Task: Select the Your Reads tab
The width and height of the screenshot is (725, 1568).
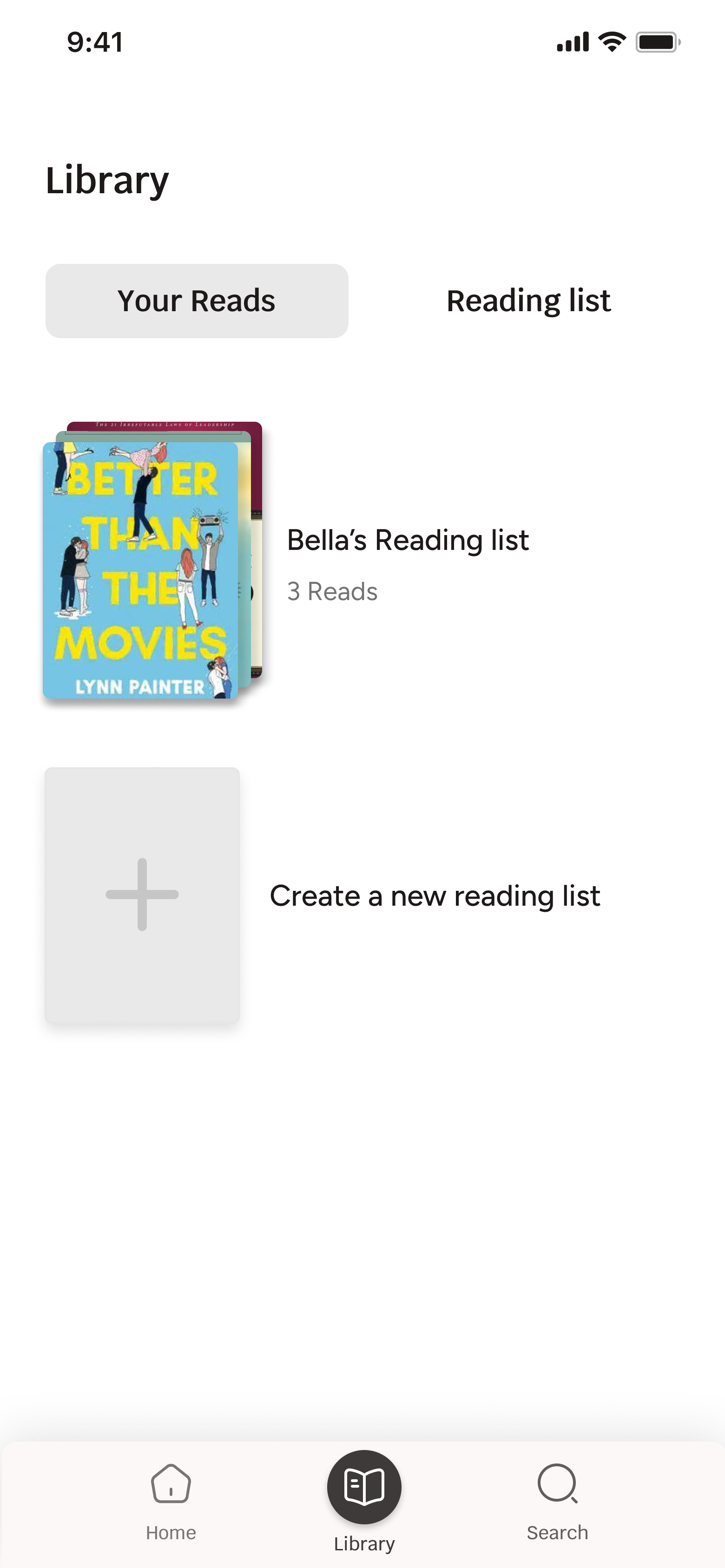Action: click(196, 301)
